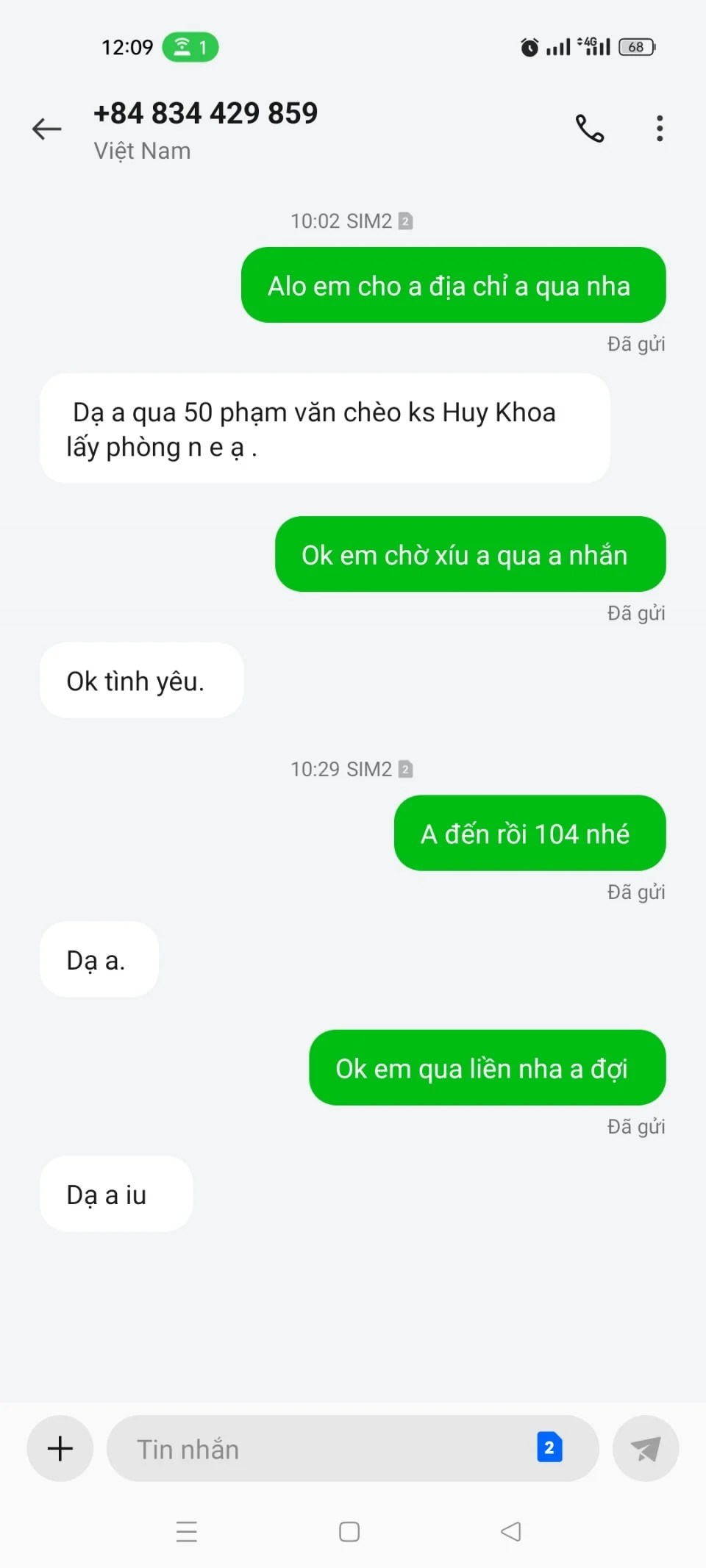Screen dimensions: 706x1568
Task: Go back to the messages list
Action: pyautogui.click(x=47, y=129)
